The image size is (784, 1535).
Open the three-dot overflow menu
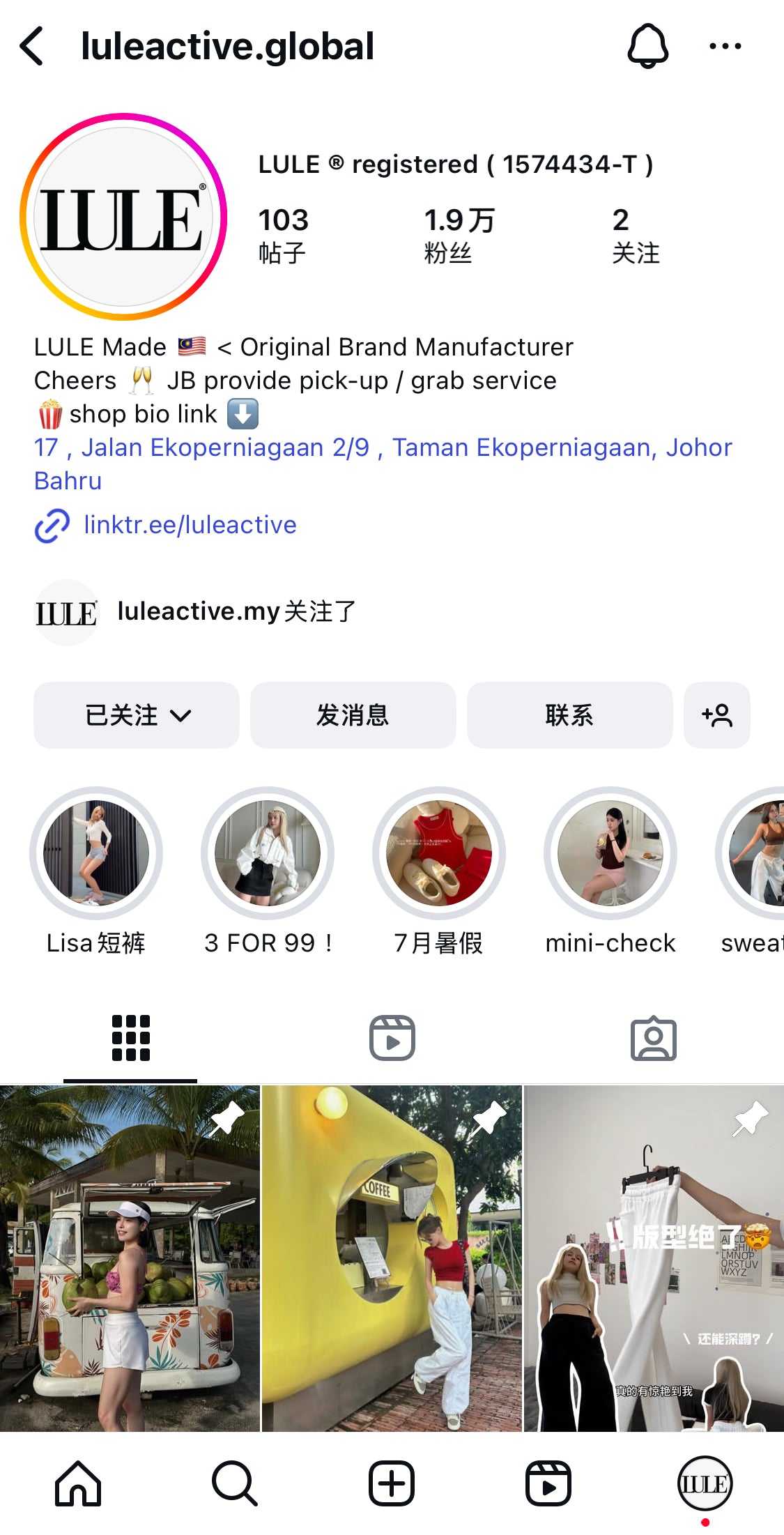(x=725, y=47)
